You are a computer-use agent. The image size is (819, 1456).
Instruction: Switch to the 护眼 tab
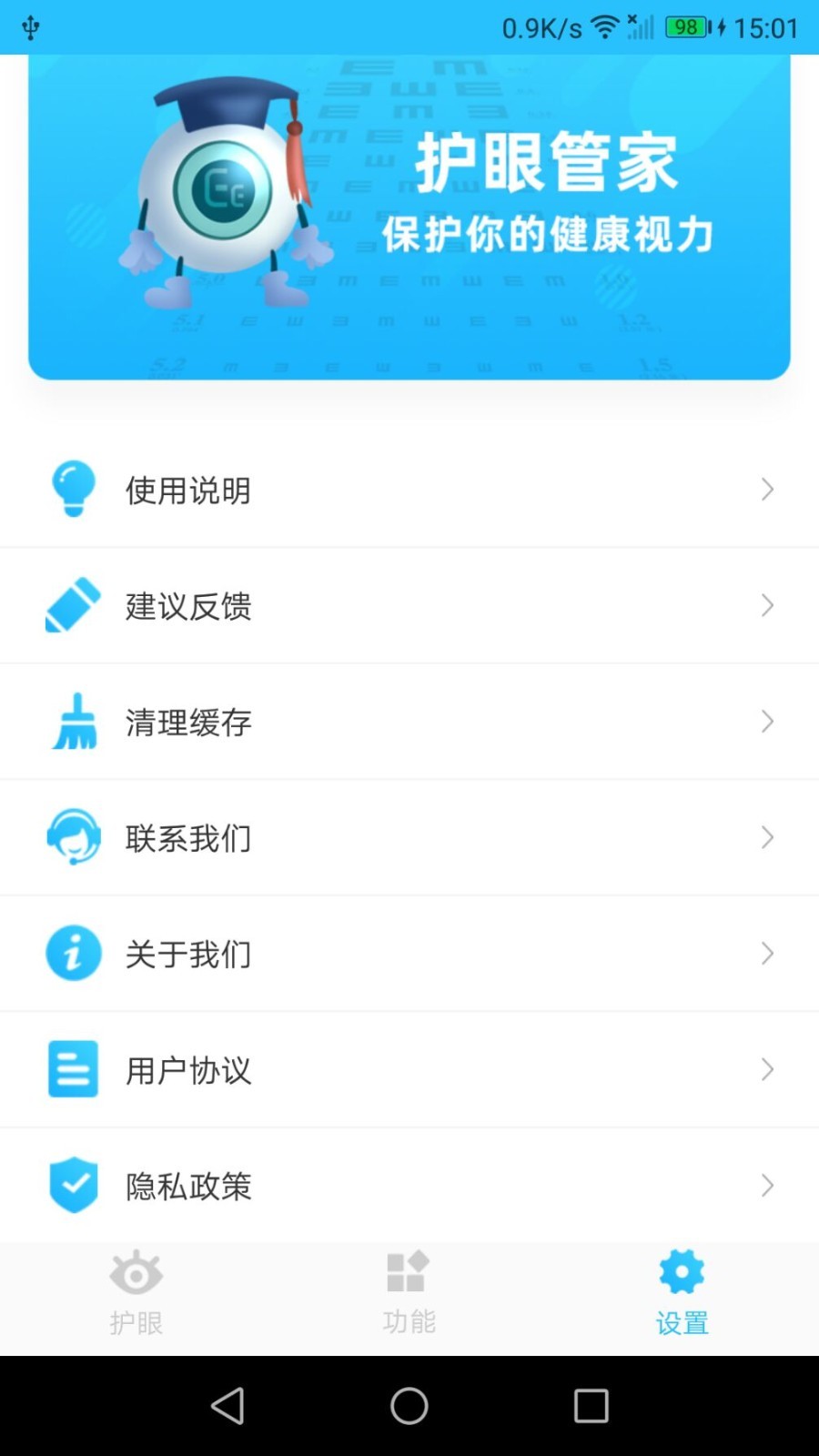(x=136, y=1293)
